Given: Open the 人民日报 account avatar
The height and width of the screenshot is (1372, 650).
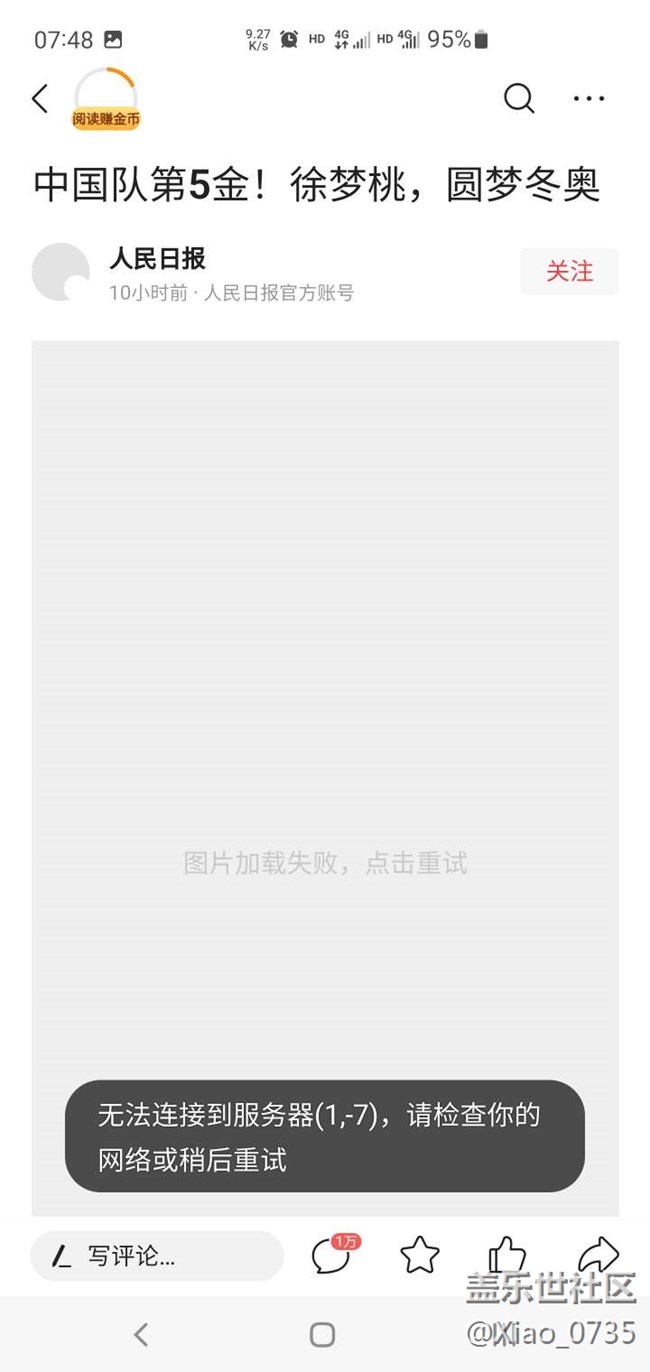Looking at the screenshot, I should [61, 272].
